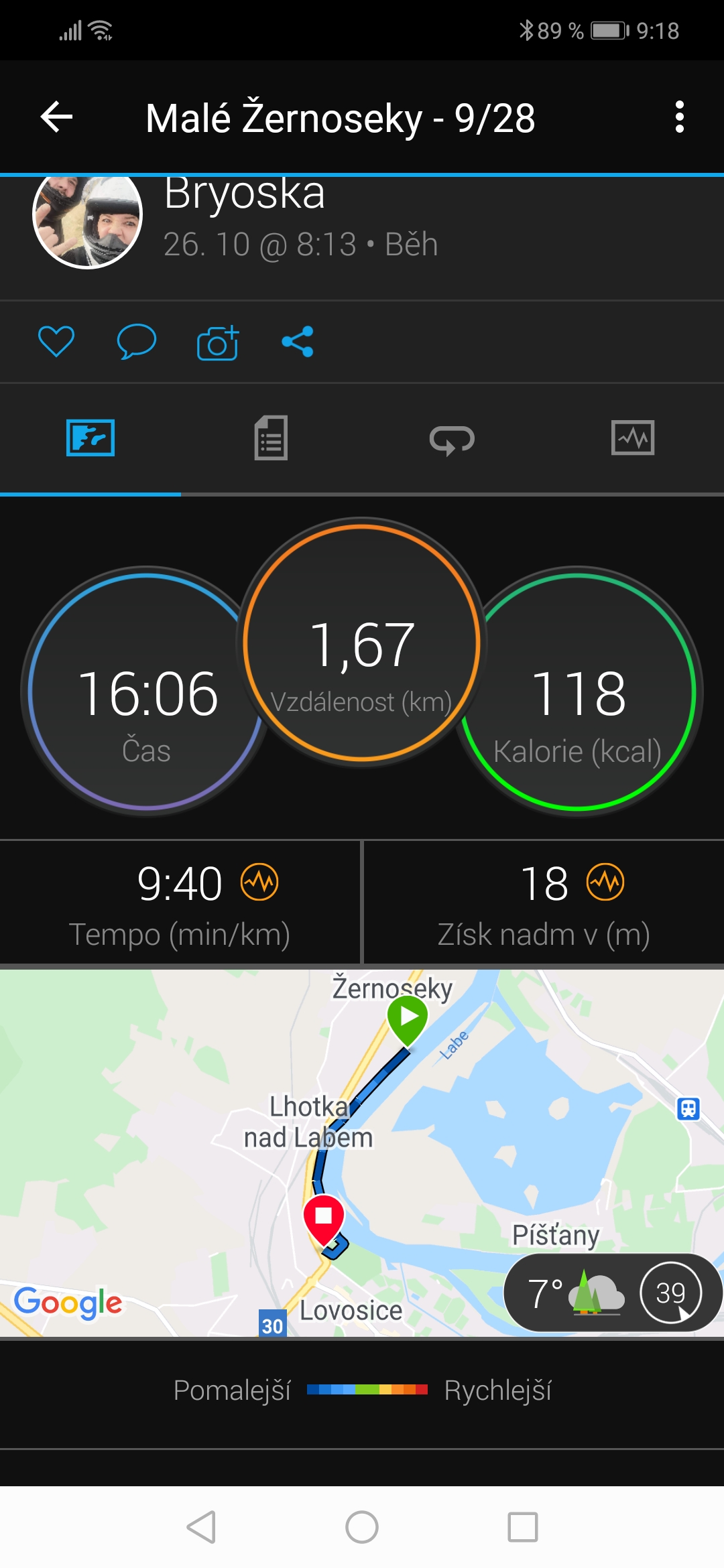The image size is (724, 1568).
Task: Open the three-dot overflow menu
Action: click(680, 117)
